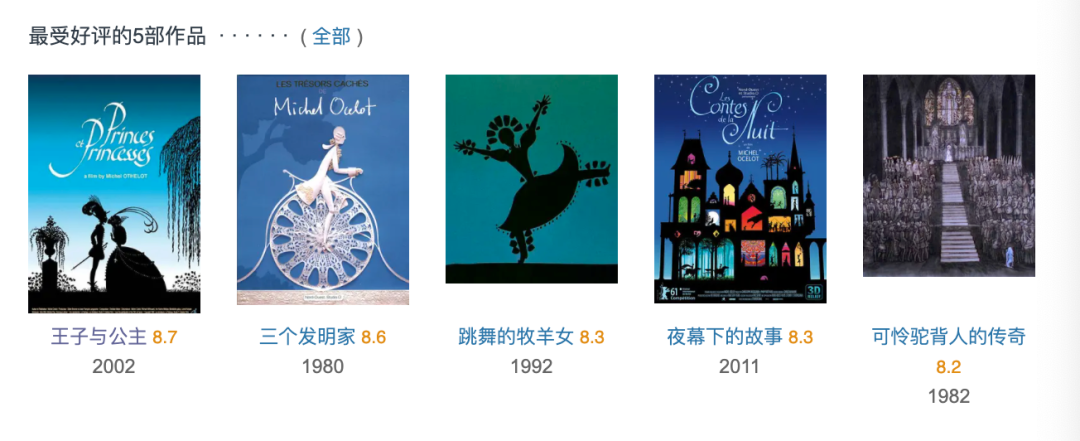Tap the 王子与公主 title link
The height and width of the screenshot is (441, 1080).
point(99,337)
